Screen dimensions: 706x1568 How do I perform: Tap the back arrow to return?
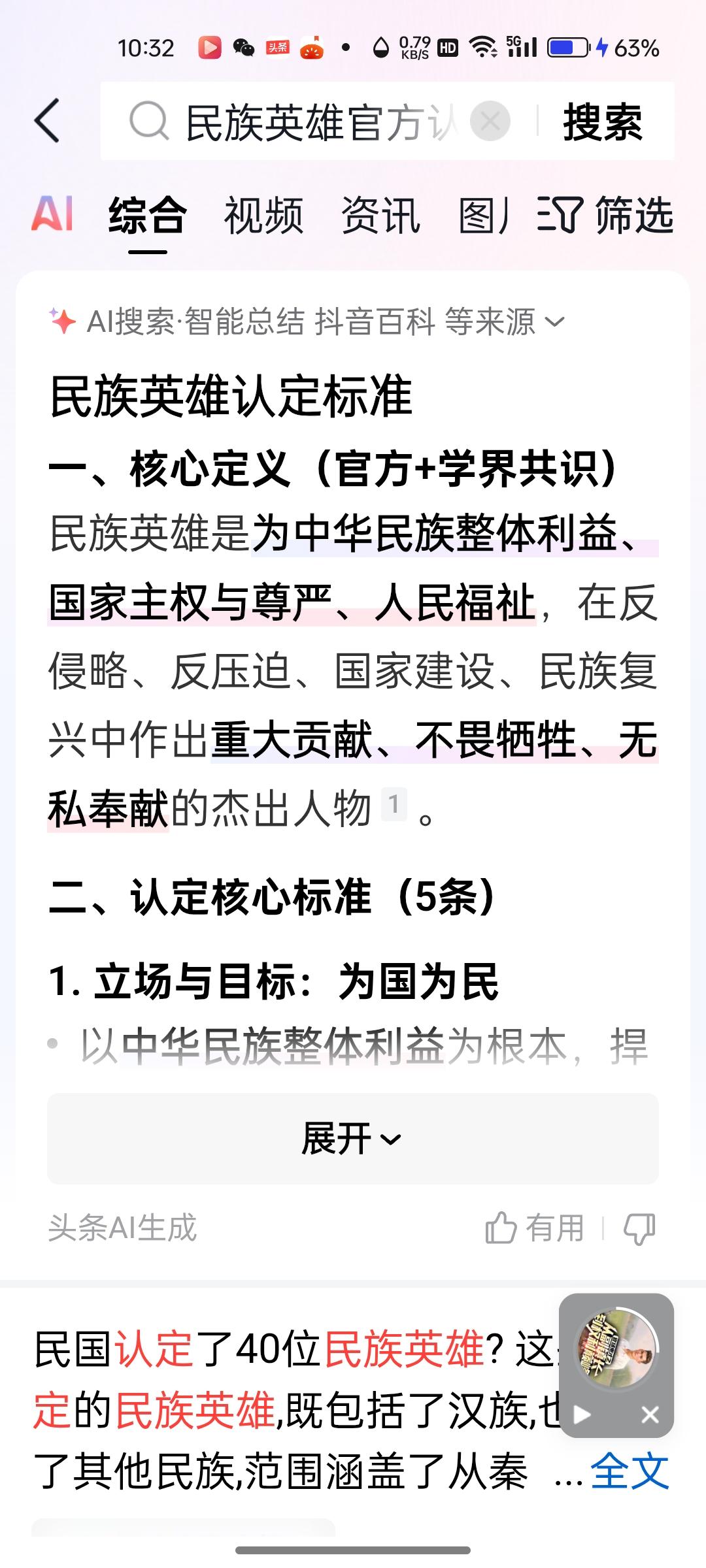point(47,122)
